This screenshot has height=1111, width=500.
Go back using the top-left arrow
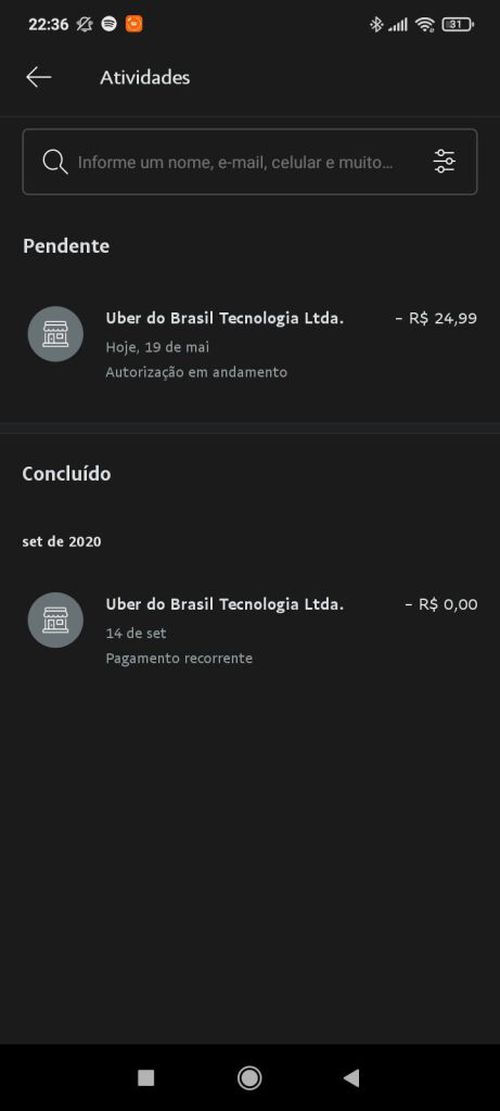(38, 77)
